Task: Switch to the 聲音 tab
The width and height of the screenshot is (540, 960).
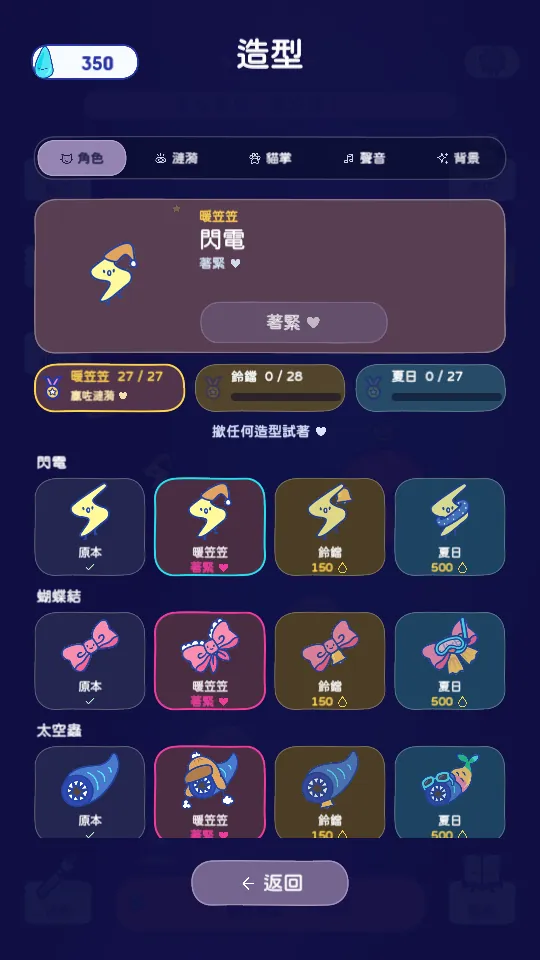Action: coord(364,159)
